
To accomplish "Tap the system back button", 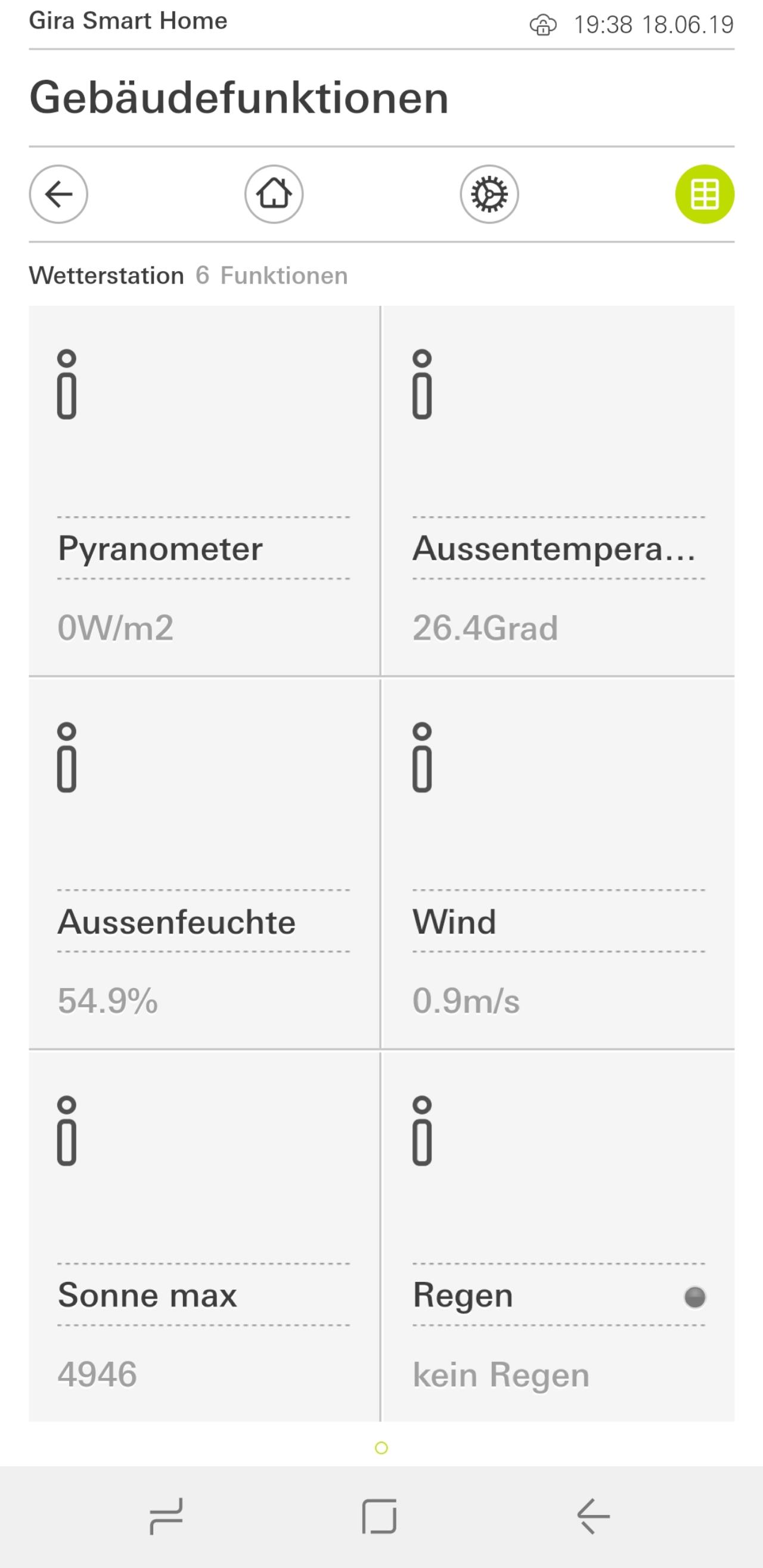I will [x=593, y=1516].
